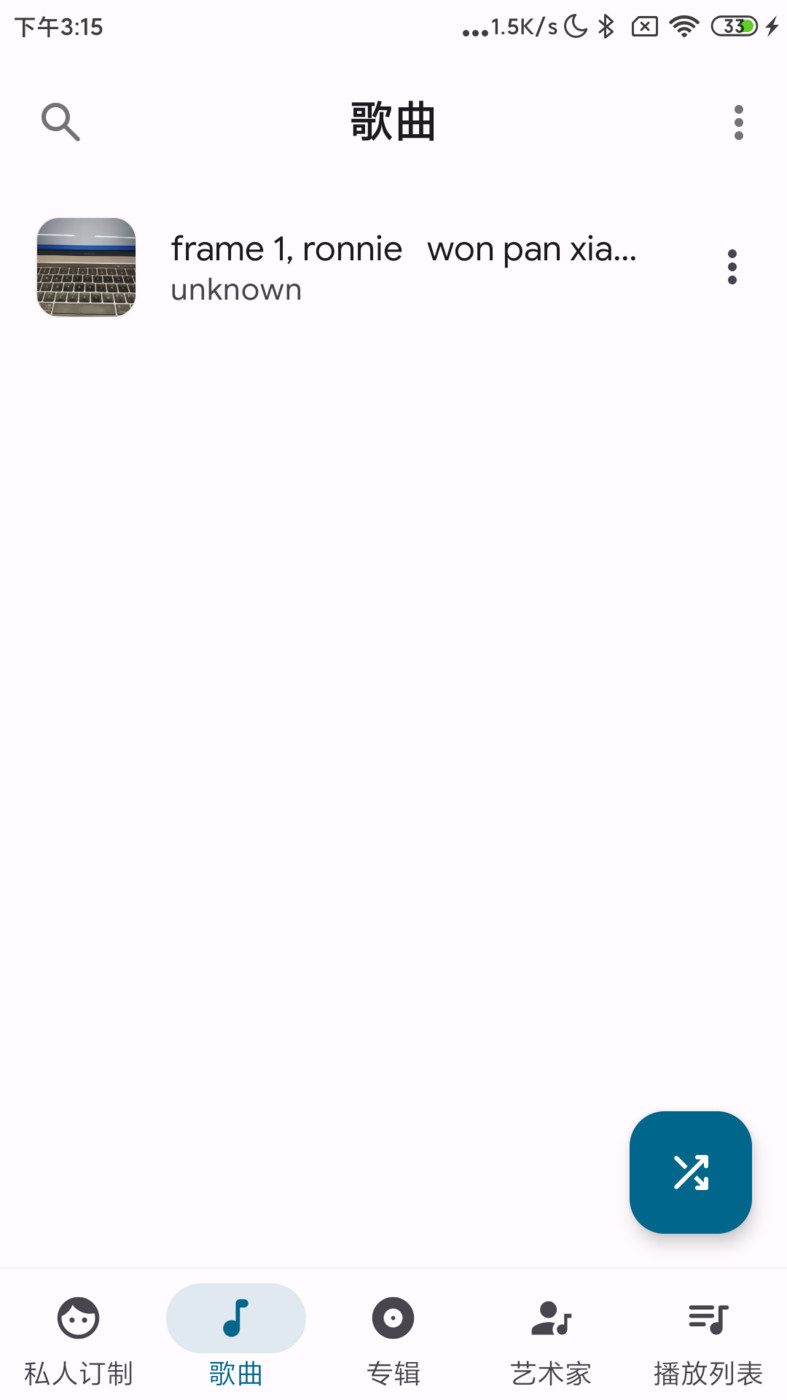Switch to the 播放列表 tab
Viewport: 787px width, 1400px height.
pos(707,1340)
